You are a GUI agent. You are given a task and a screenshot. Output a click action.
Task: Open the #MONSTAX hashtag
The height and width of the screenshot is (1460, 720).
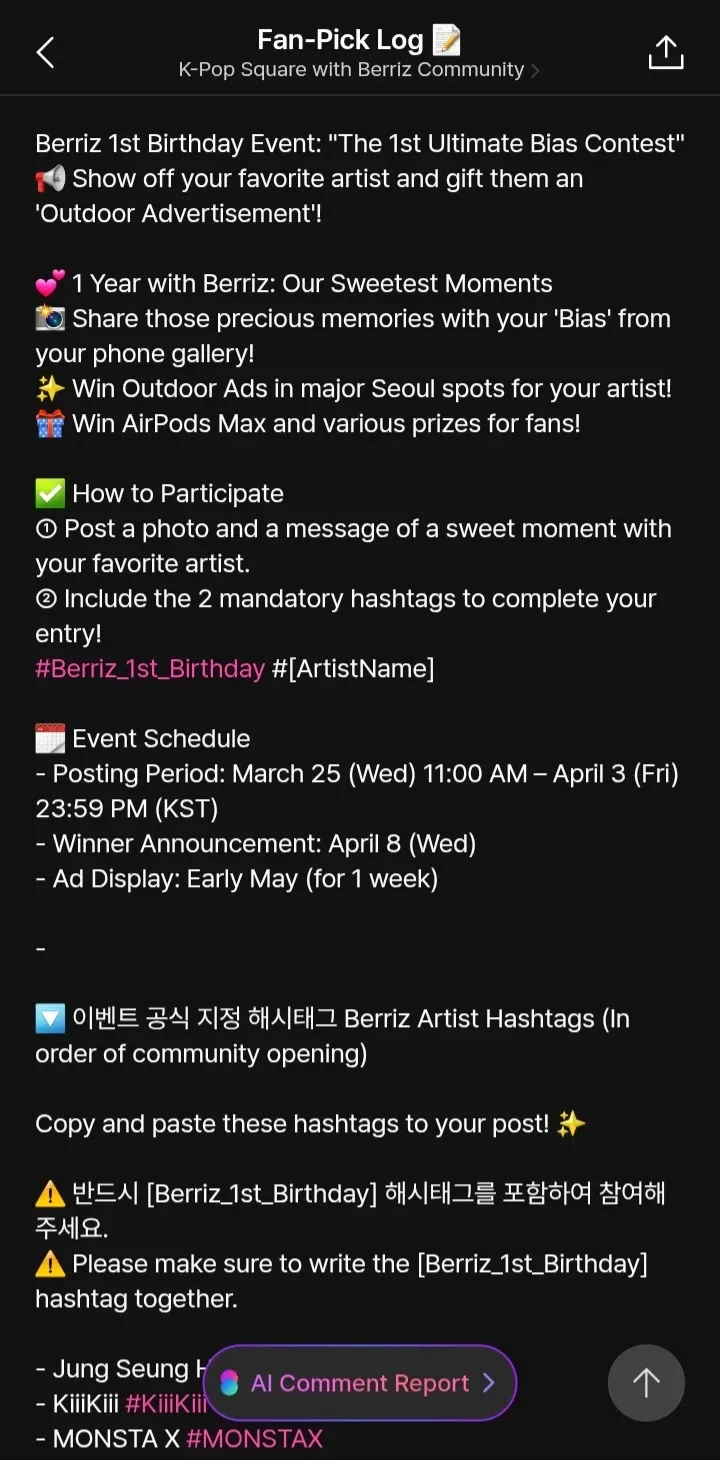point(254,1439)
